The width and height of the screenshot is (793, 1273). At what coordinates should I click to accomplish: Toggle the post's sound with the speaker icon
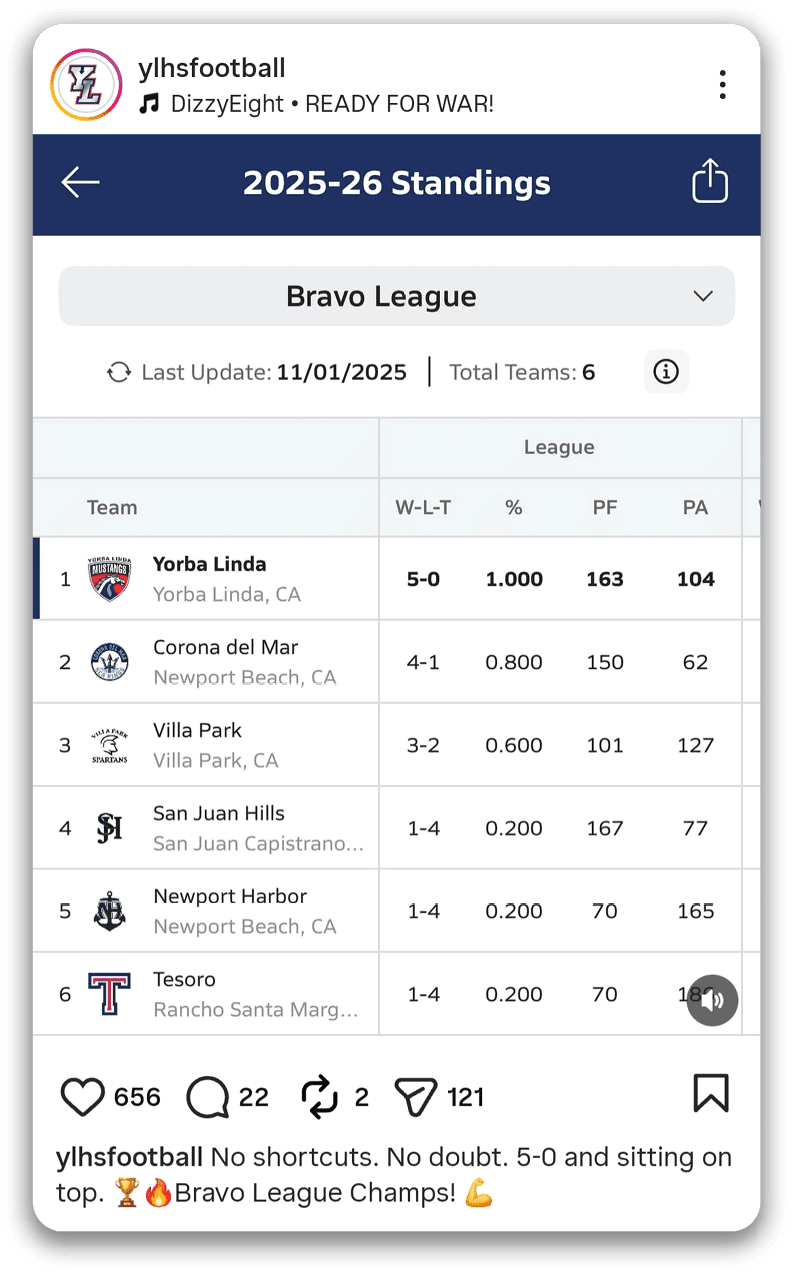tap(712, 1000)
